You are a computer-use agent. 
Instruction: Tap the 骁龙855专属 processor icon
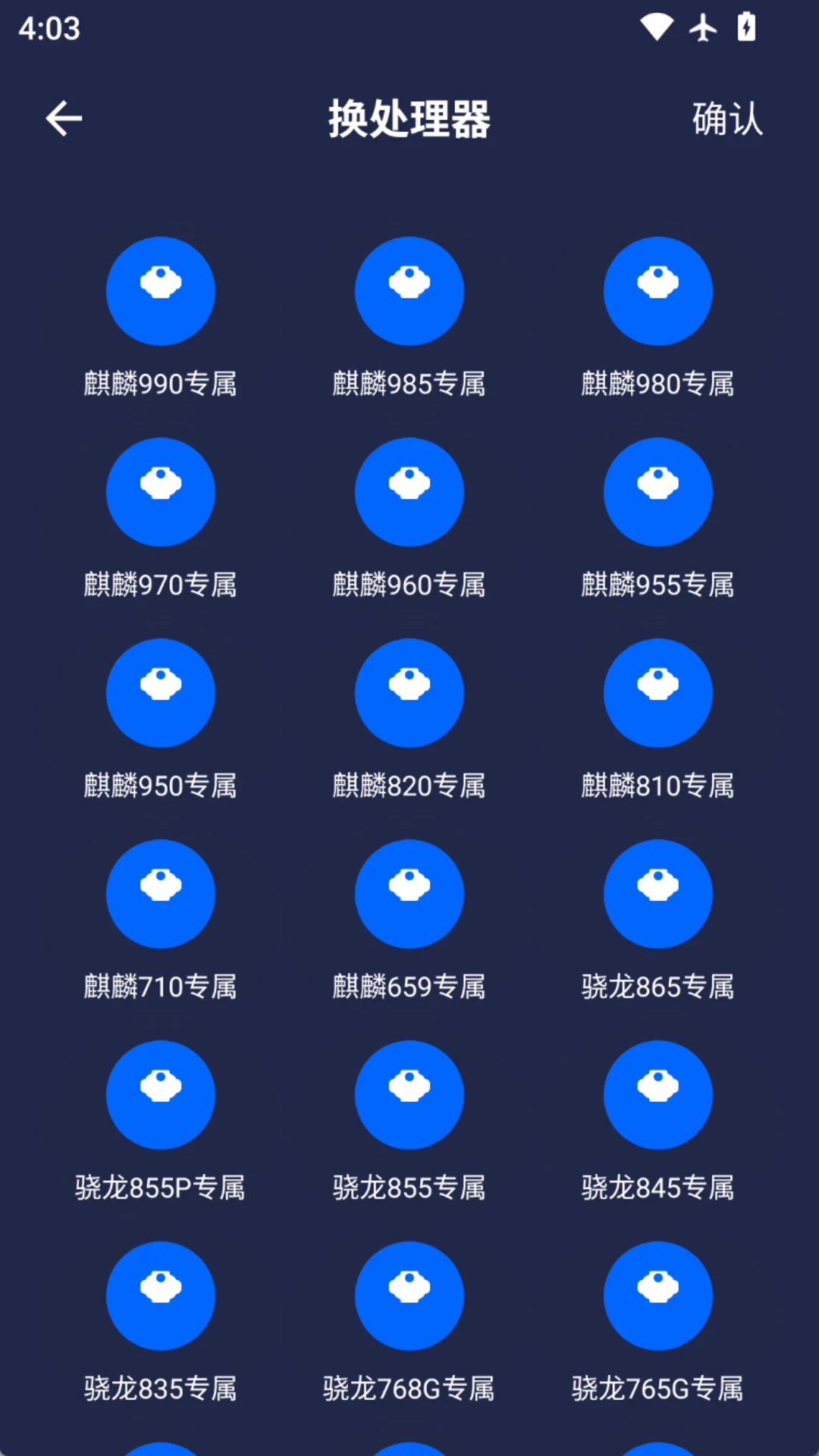pos(409,1096)
